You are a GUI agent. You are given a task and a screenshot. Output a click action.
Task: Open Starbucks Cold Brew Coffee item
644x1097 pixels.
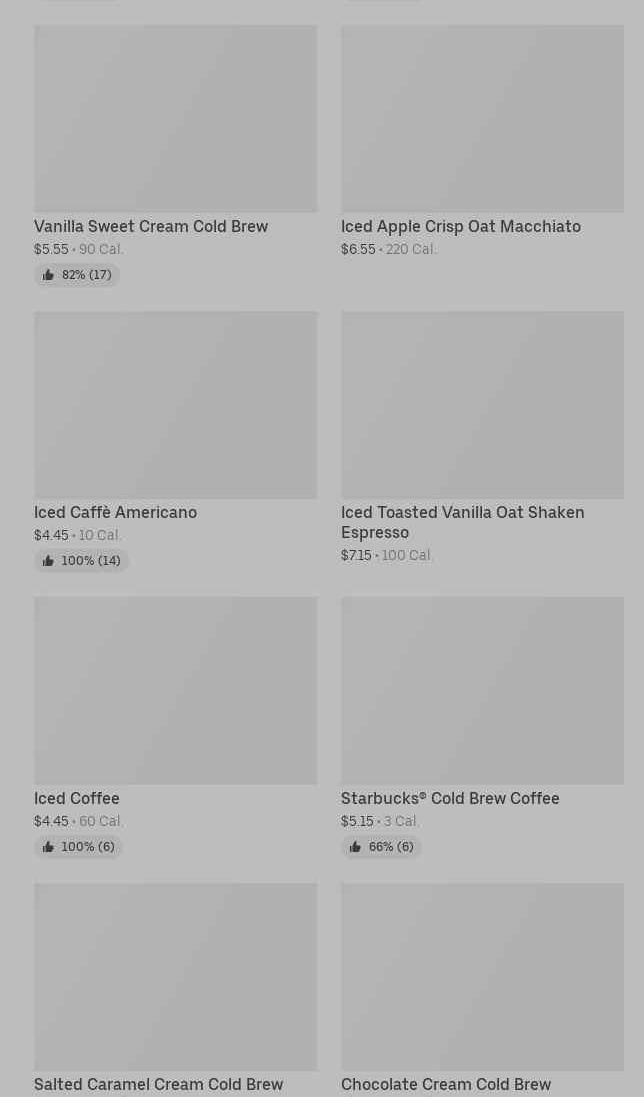tap(482, 728)
